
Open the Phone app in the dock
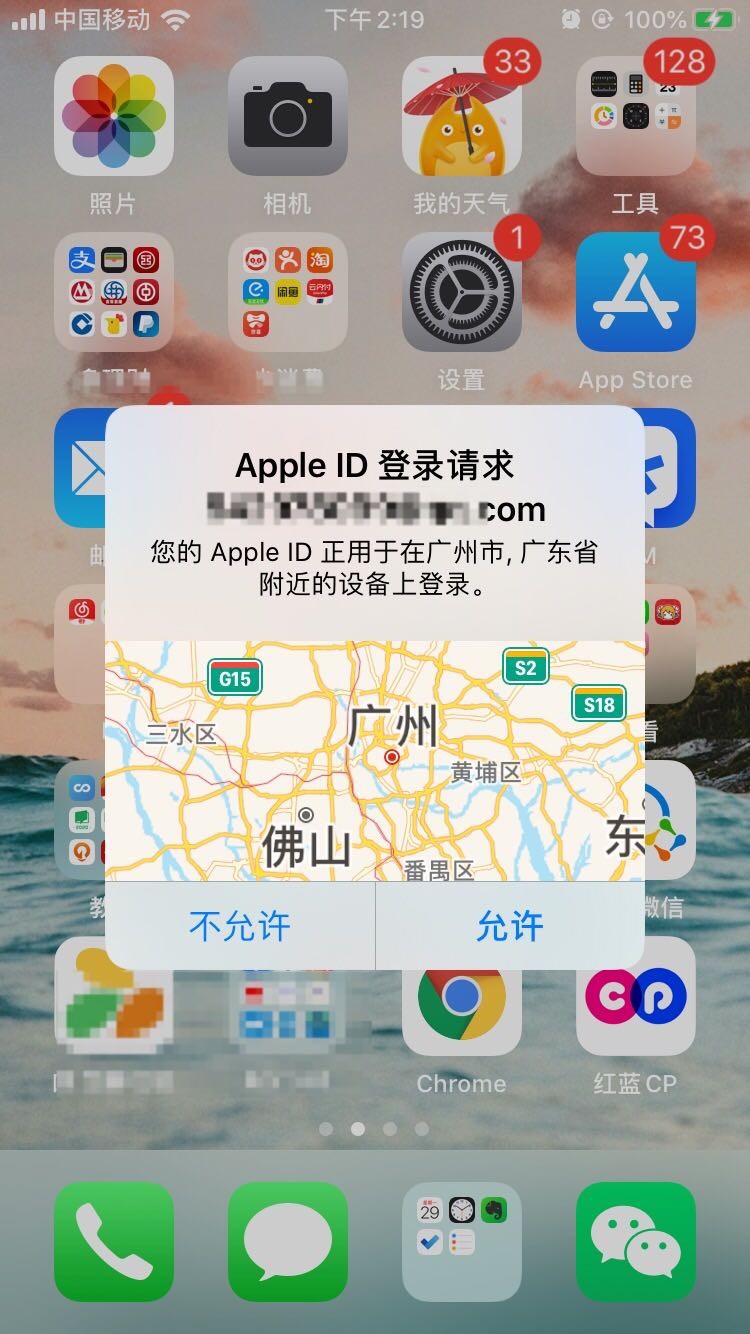pyautogui.click(x=113, y=1241)
